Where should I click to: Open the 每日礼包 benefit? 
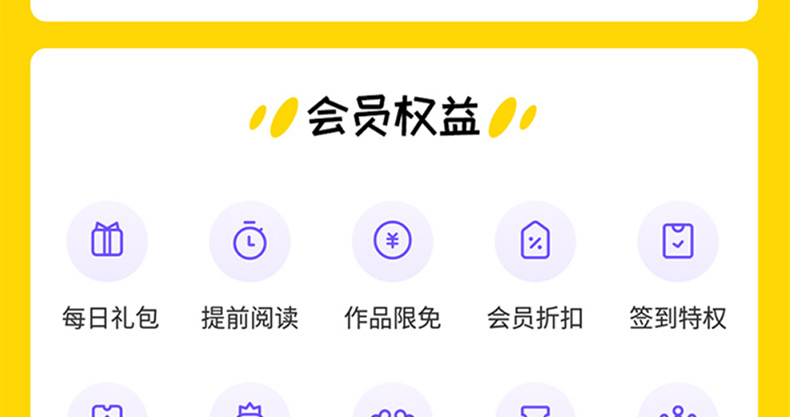(107, 242)
